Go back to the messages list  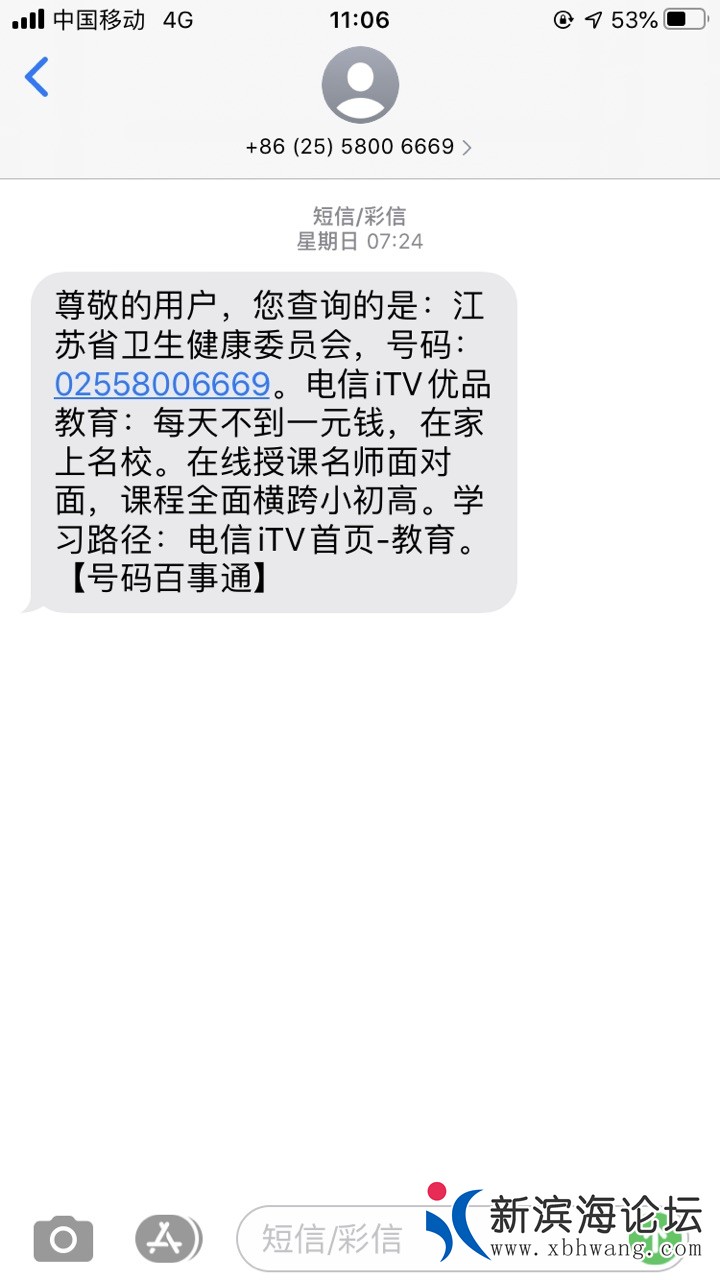[37, 77]
